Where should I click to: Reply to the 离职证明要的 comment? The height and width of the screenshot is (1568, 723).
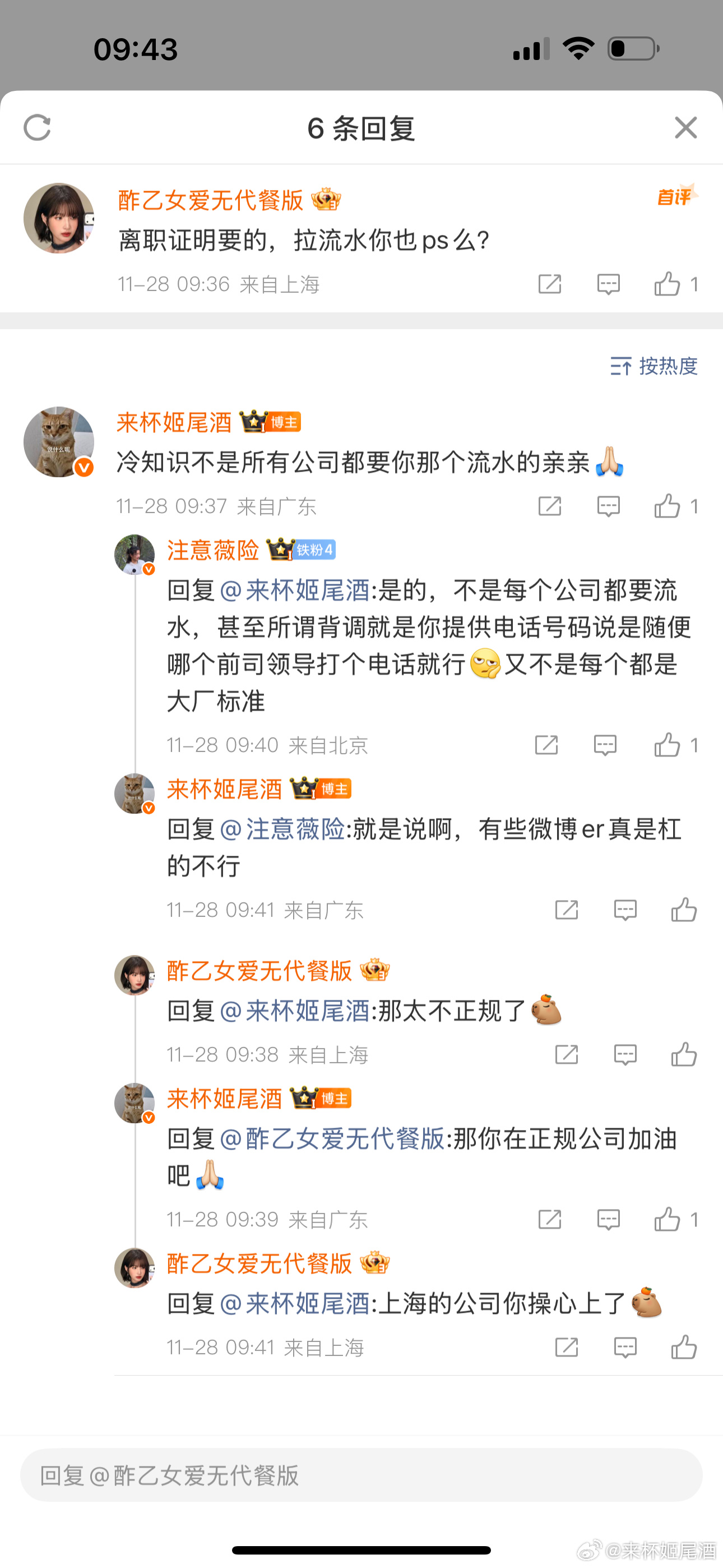pyautogui.click(x=608, y=284)
